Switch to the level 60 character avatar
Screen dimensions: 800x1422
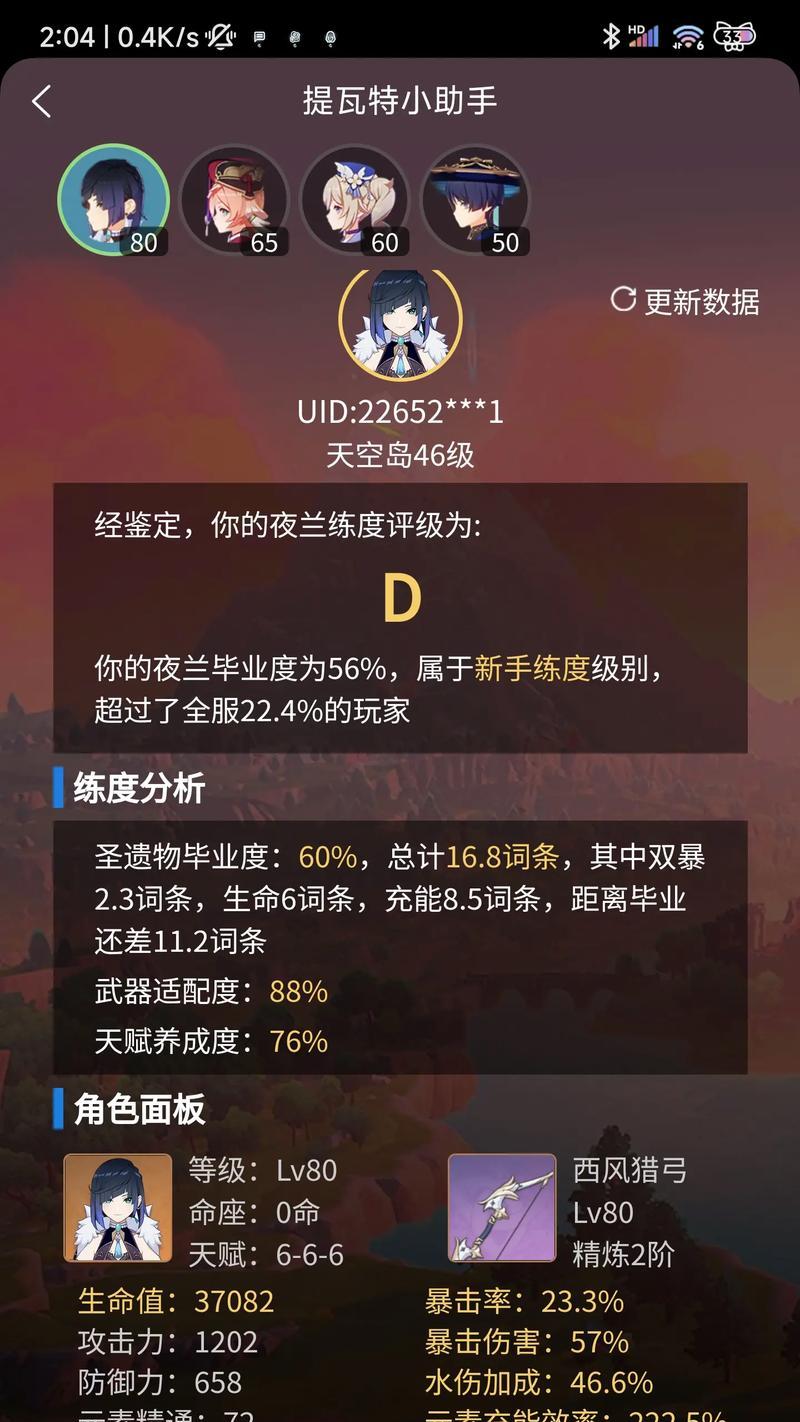coord(354,199)
